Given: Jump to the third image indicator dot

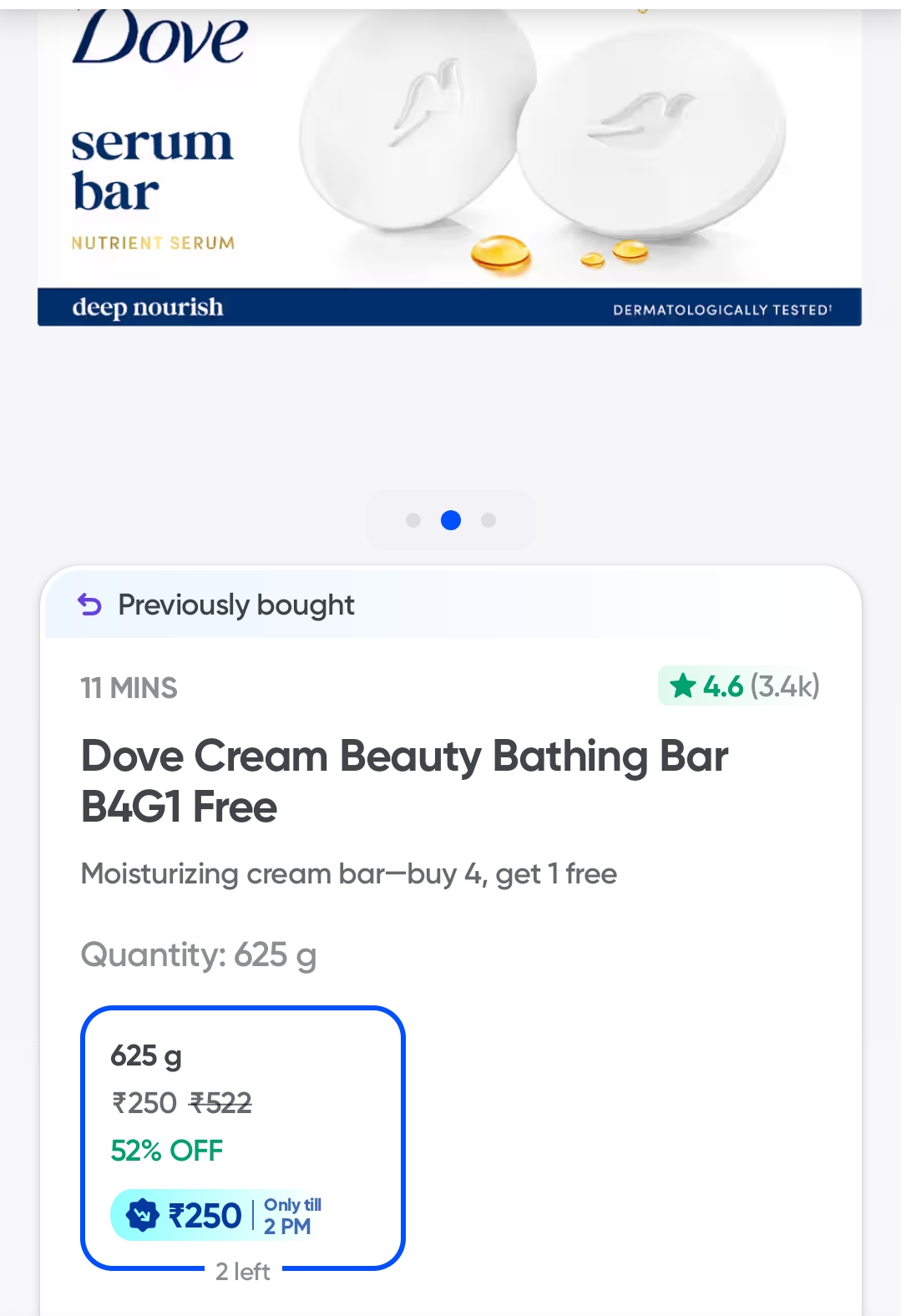Looking at the screenshot, I should coord(488,520).
